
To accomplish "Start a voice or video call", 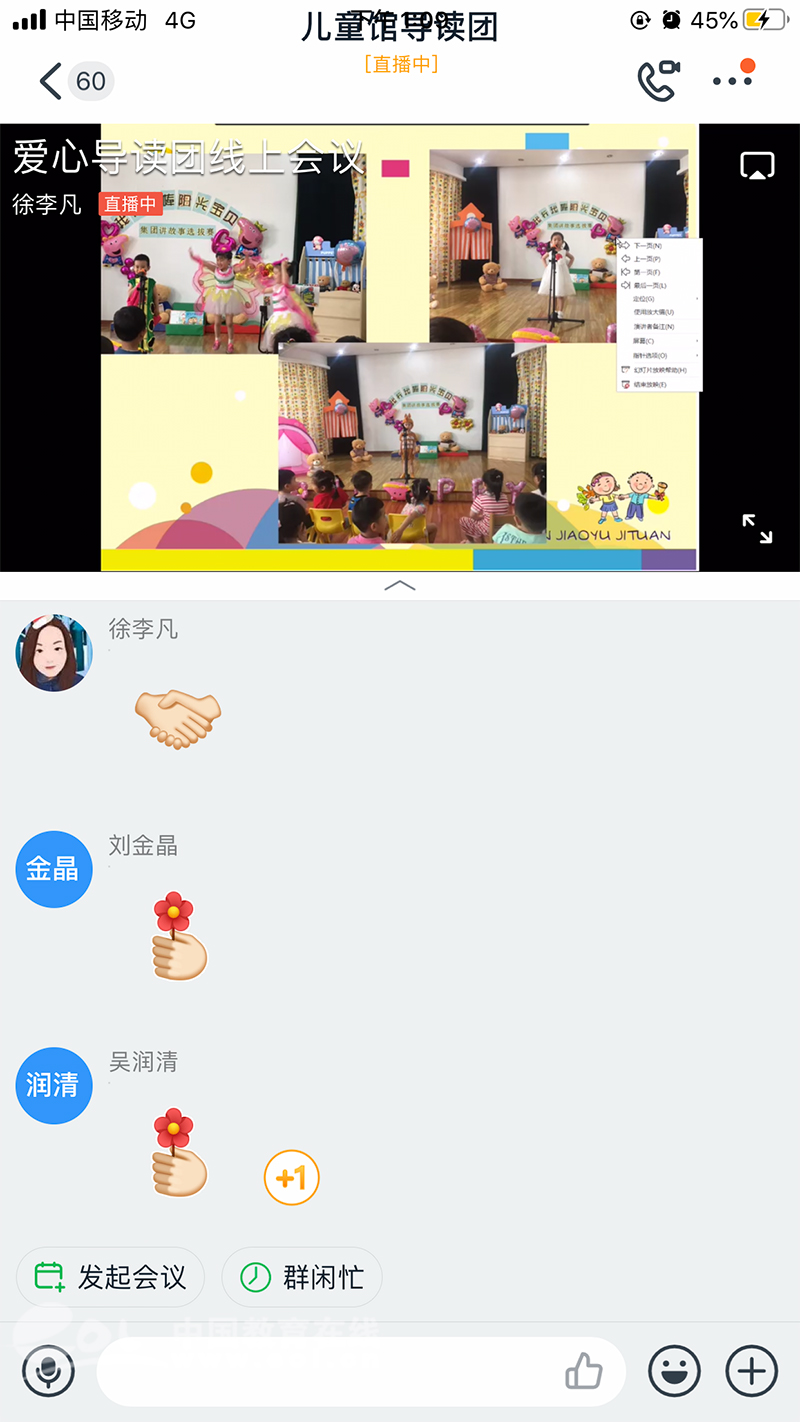I will 659,81.
